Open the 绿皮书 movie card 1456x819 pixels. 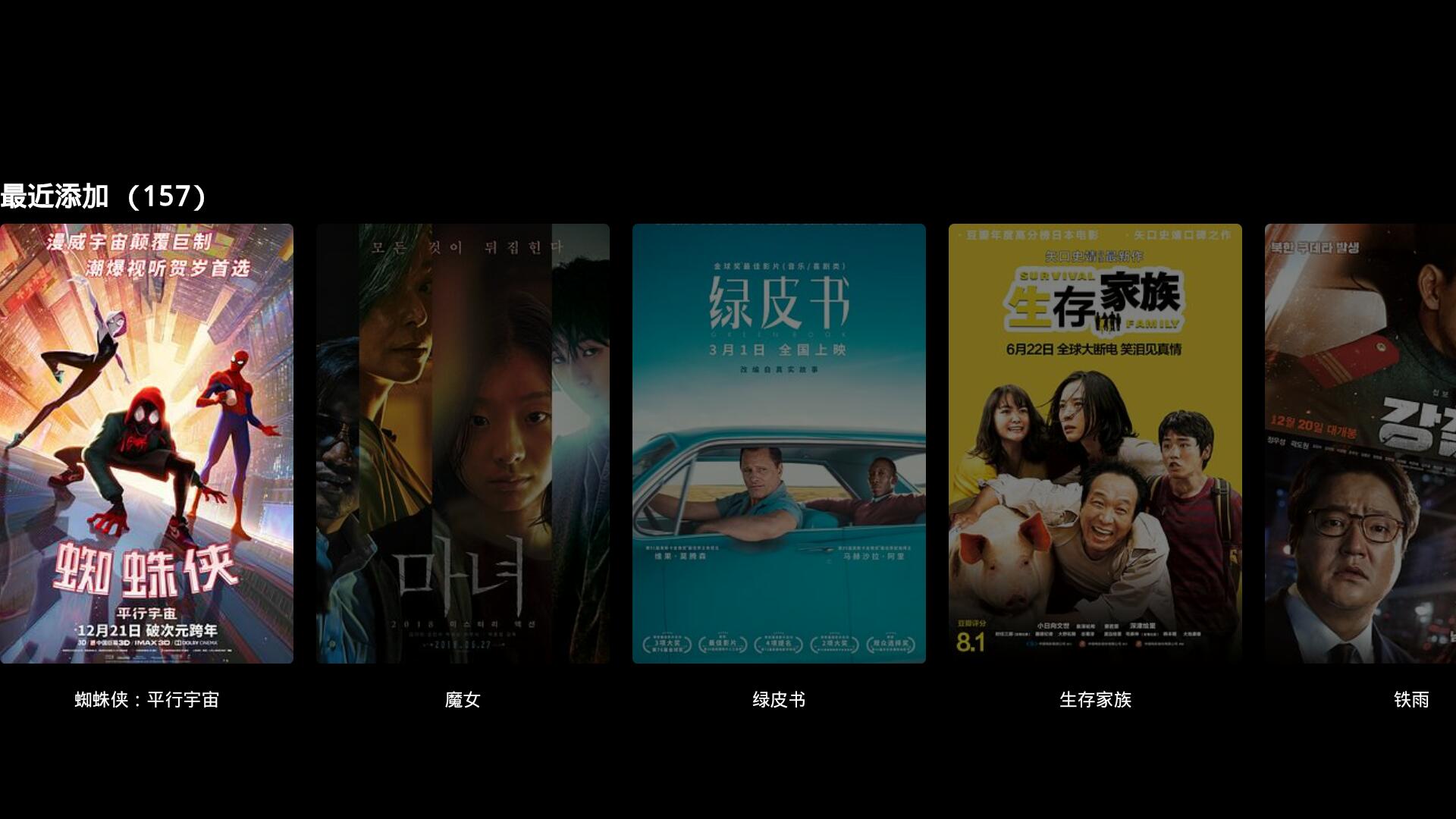(779, 443)
